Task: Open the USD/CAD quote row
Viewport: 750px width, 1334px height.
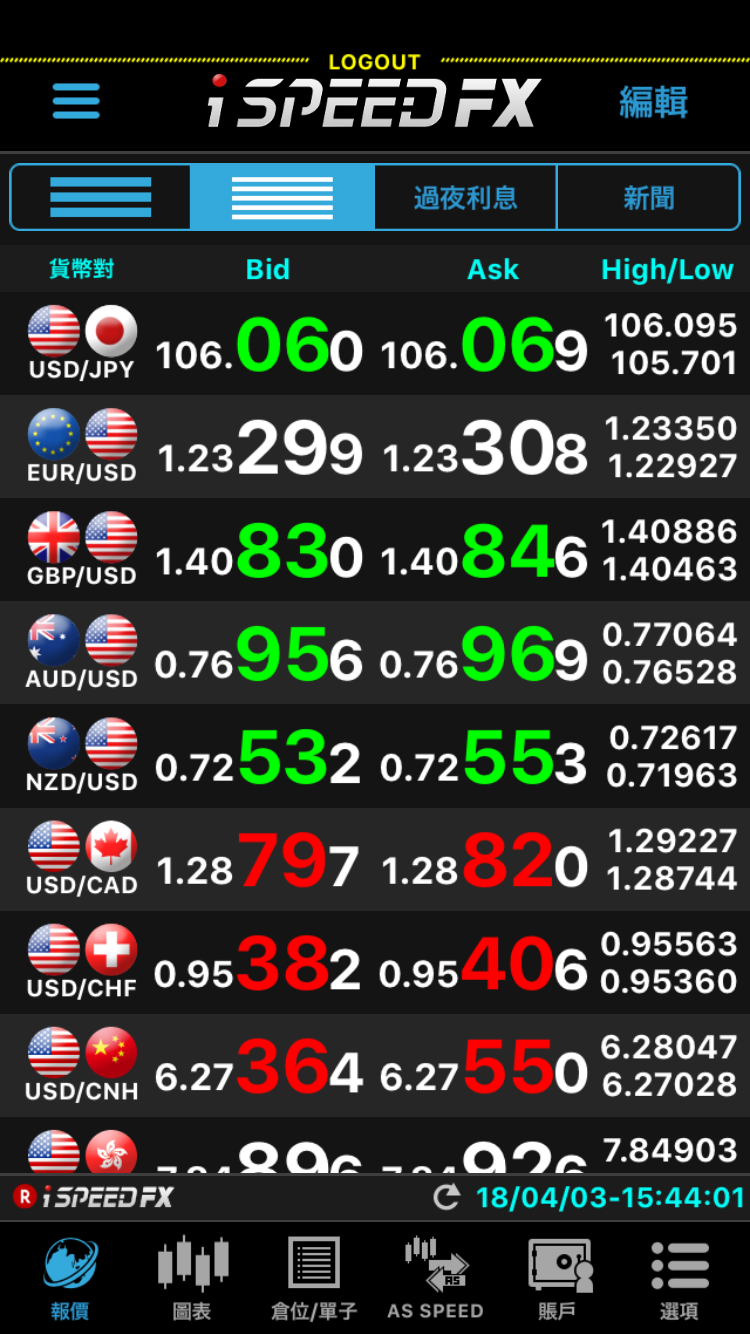Action: click(x=375, y=860)
